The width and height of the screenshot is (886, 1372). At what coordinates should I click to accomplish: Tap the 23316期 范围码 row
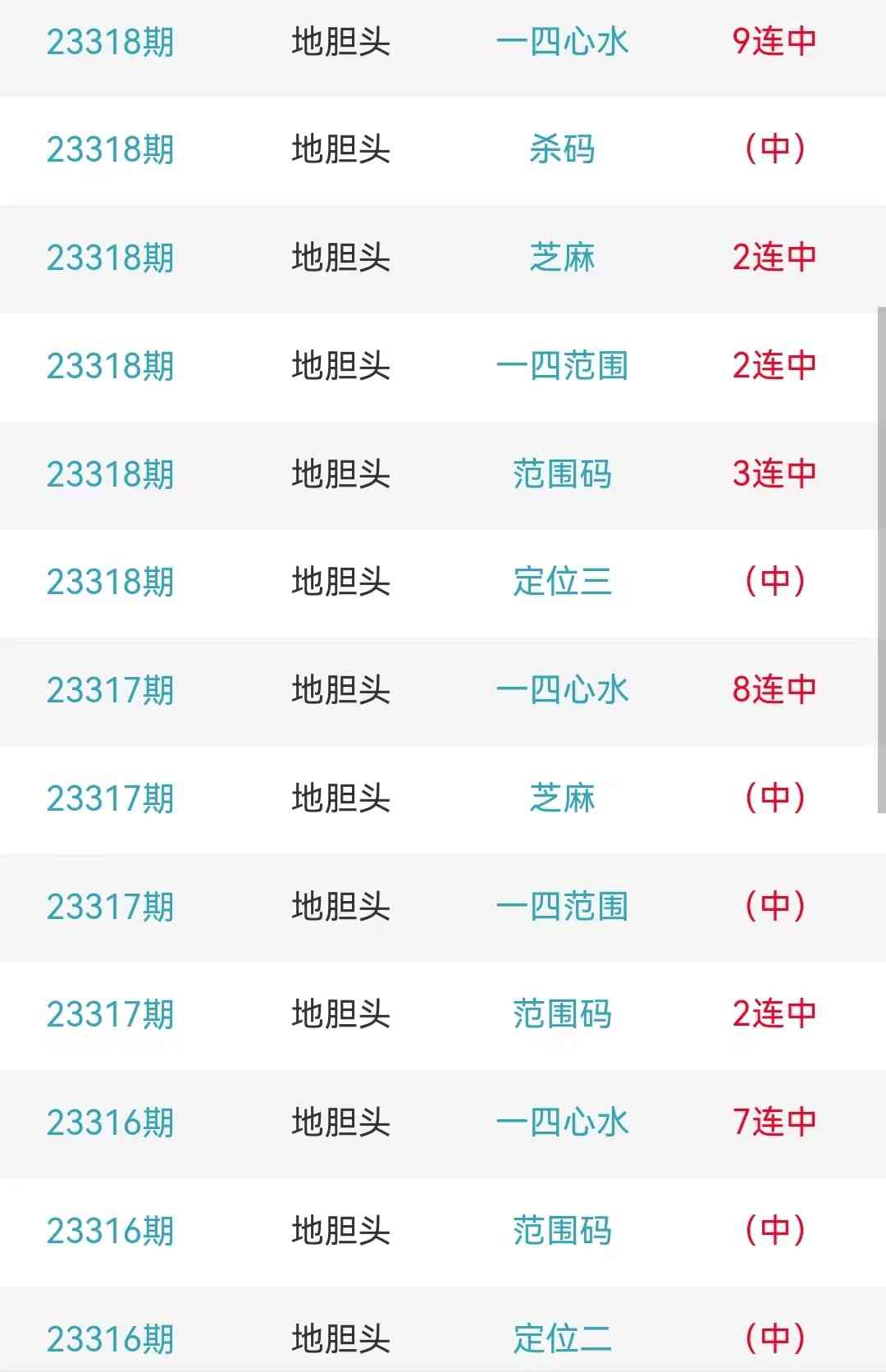[562, 1231]
